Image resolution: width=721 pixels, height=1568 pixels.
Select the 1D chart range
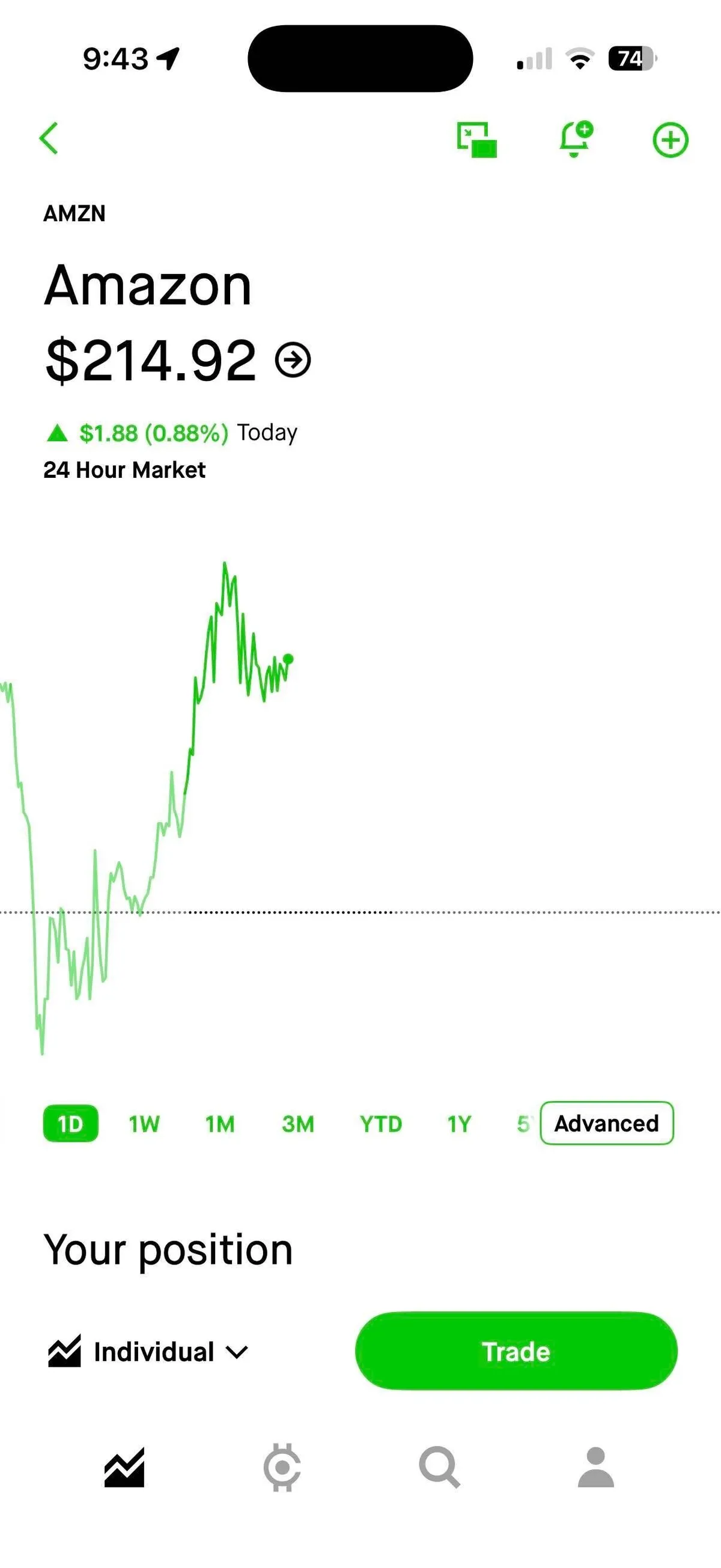70,1123
